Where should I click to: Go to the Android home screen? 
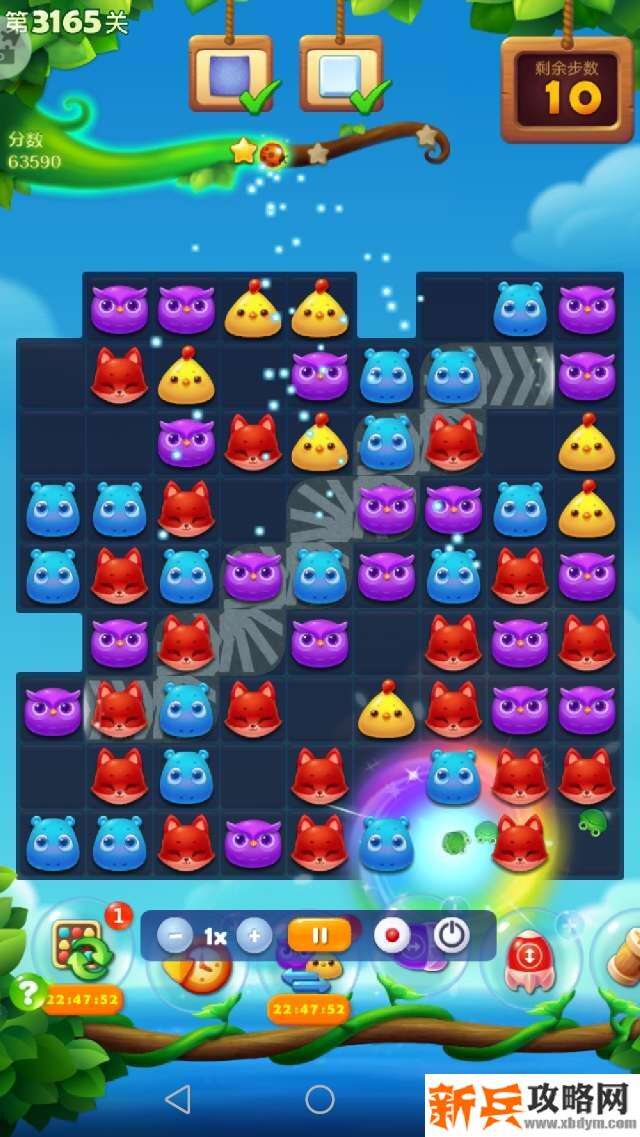coord(320,1099)
